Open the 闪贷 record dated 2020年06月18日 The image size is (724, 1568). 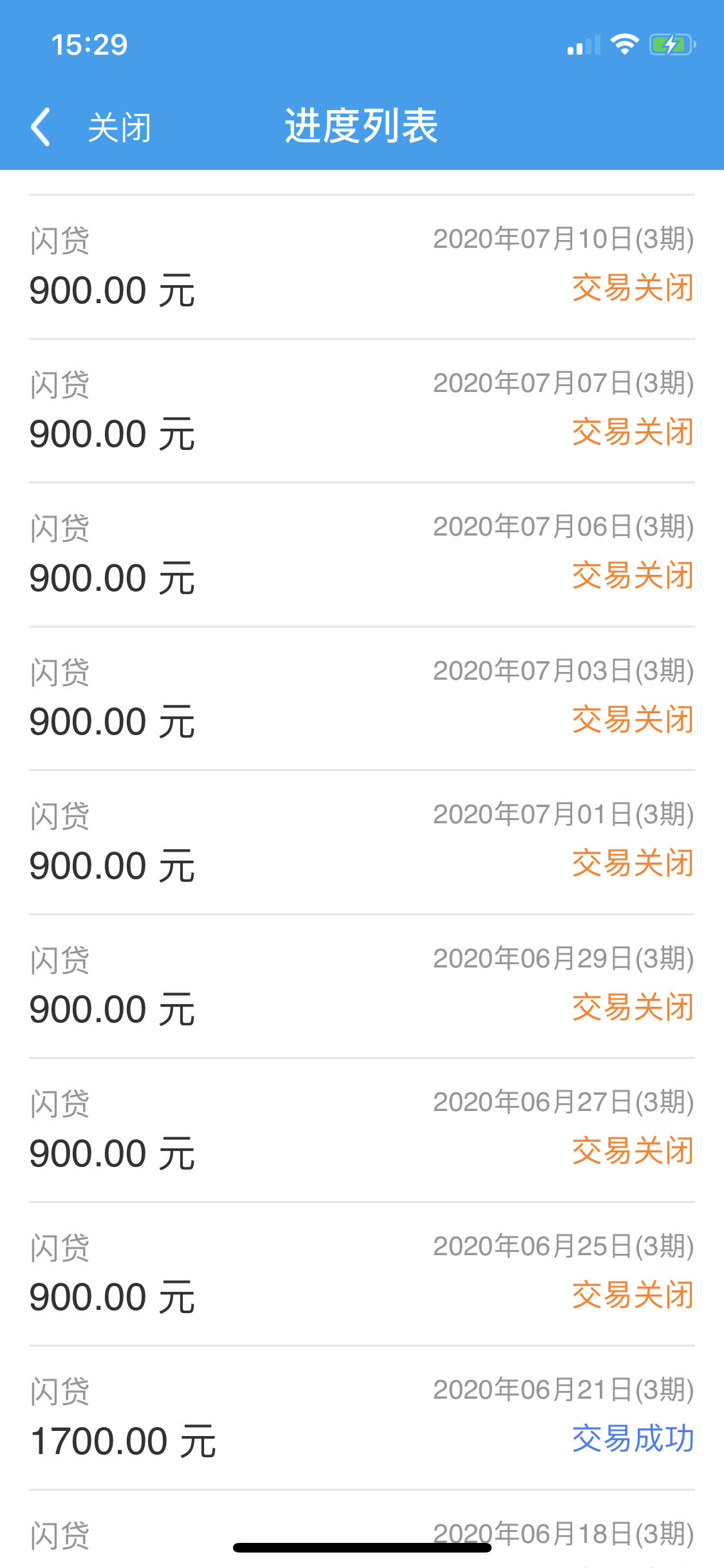click(x=362, y=1530)
